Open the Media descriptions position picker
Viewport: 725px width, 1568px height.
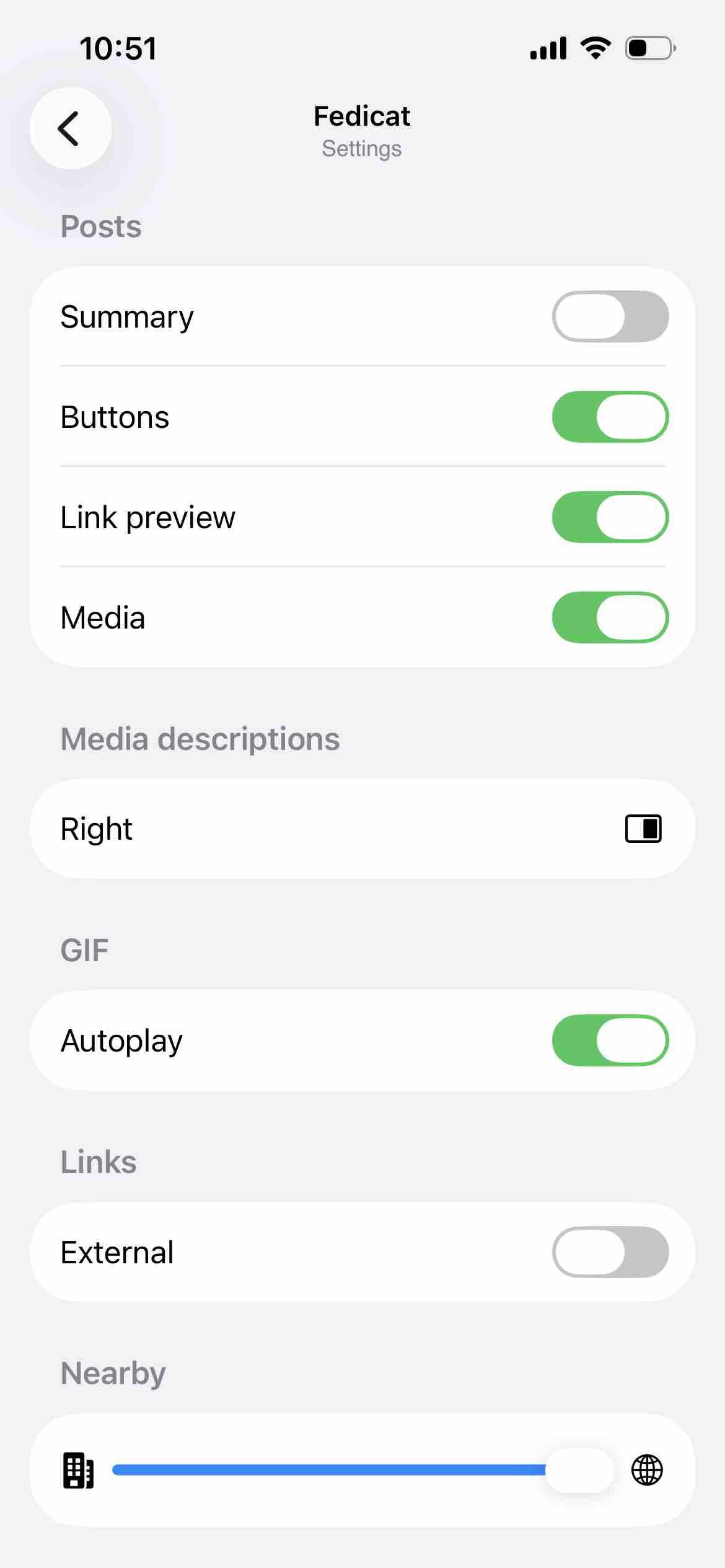coord(362,829)
